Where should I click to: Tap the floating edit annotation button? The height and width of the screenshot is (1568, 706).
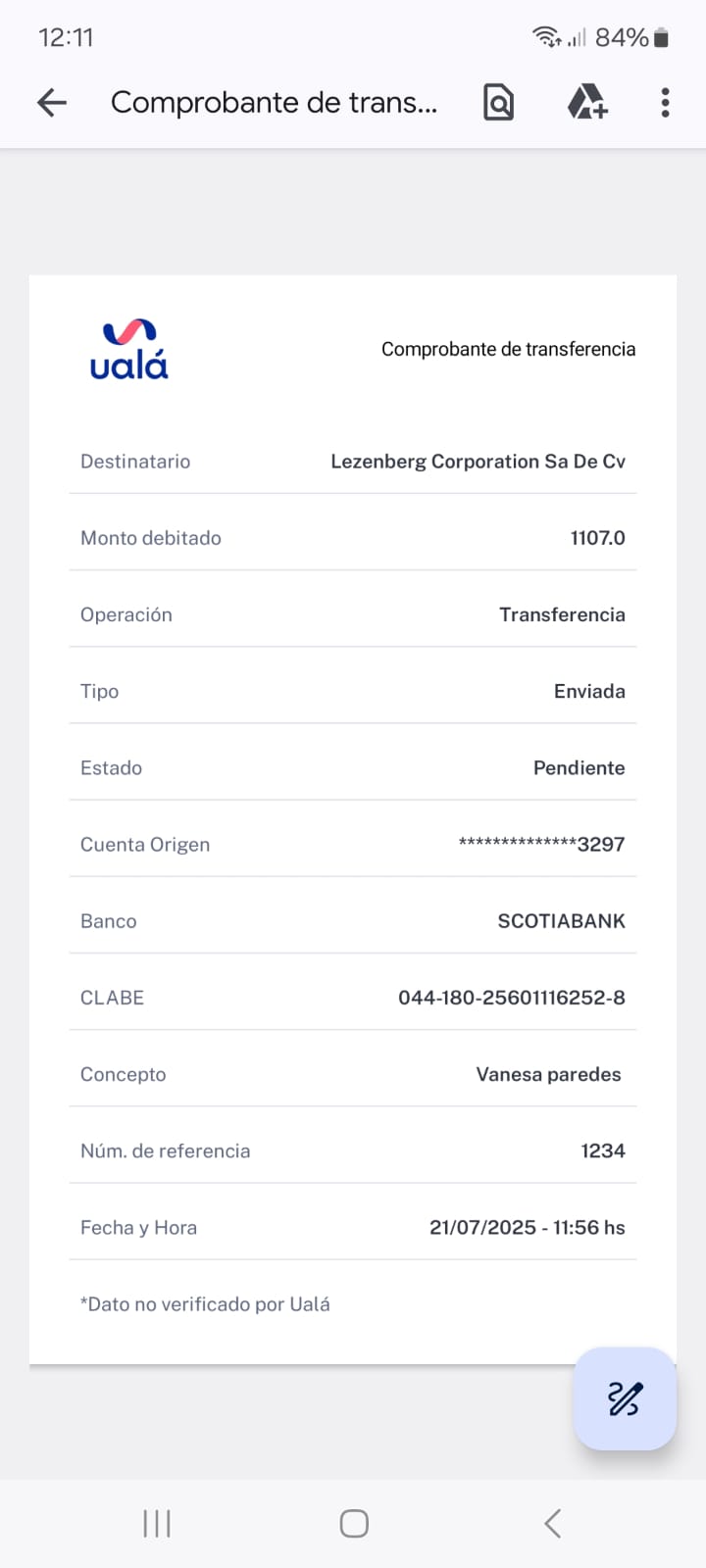pyautogui.click(x=625, y=1398)
